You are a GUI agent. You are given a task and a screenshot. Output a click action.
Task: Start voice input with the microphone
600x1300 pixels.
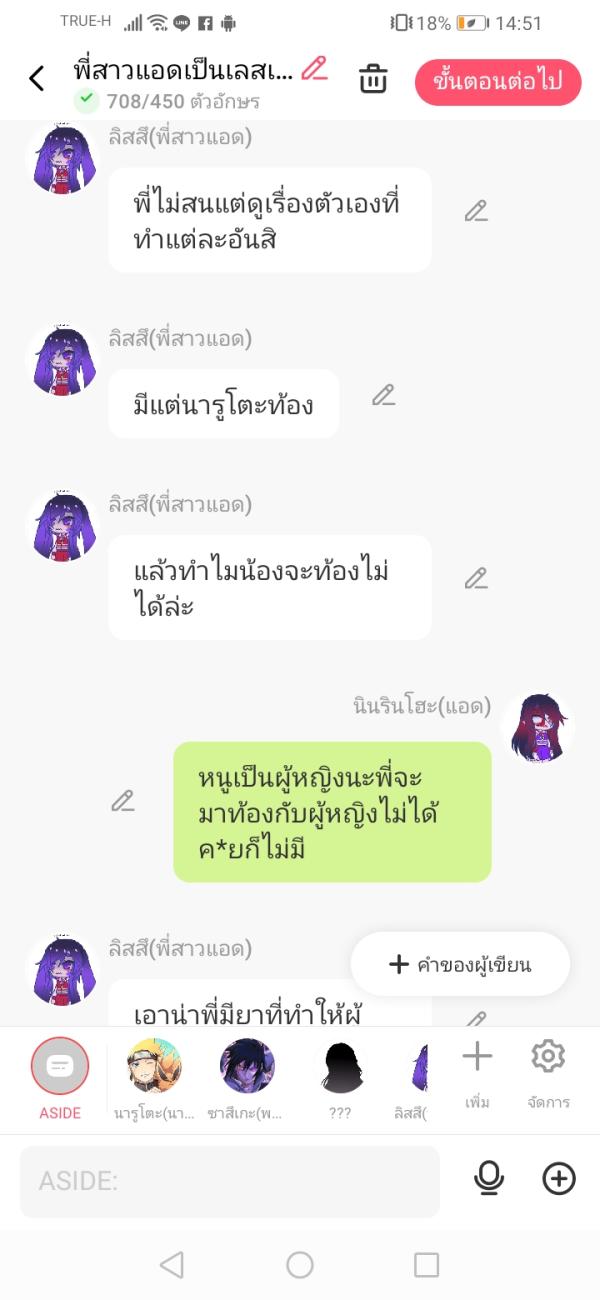pos(488,1180)
